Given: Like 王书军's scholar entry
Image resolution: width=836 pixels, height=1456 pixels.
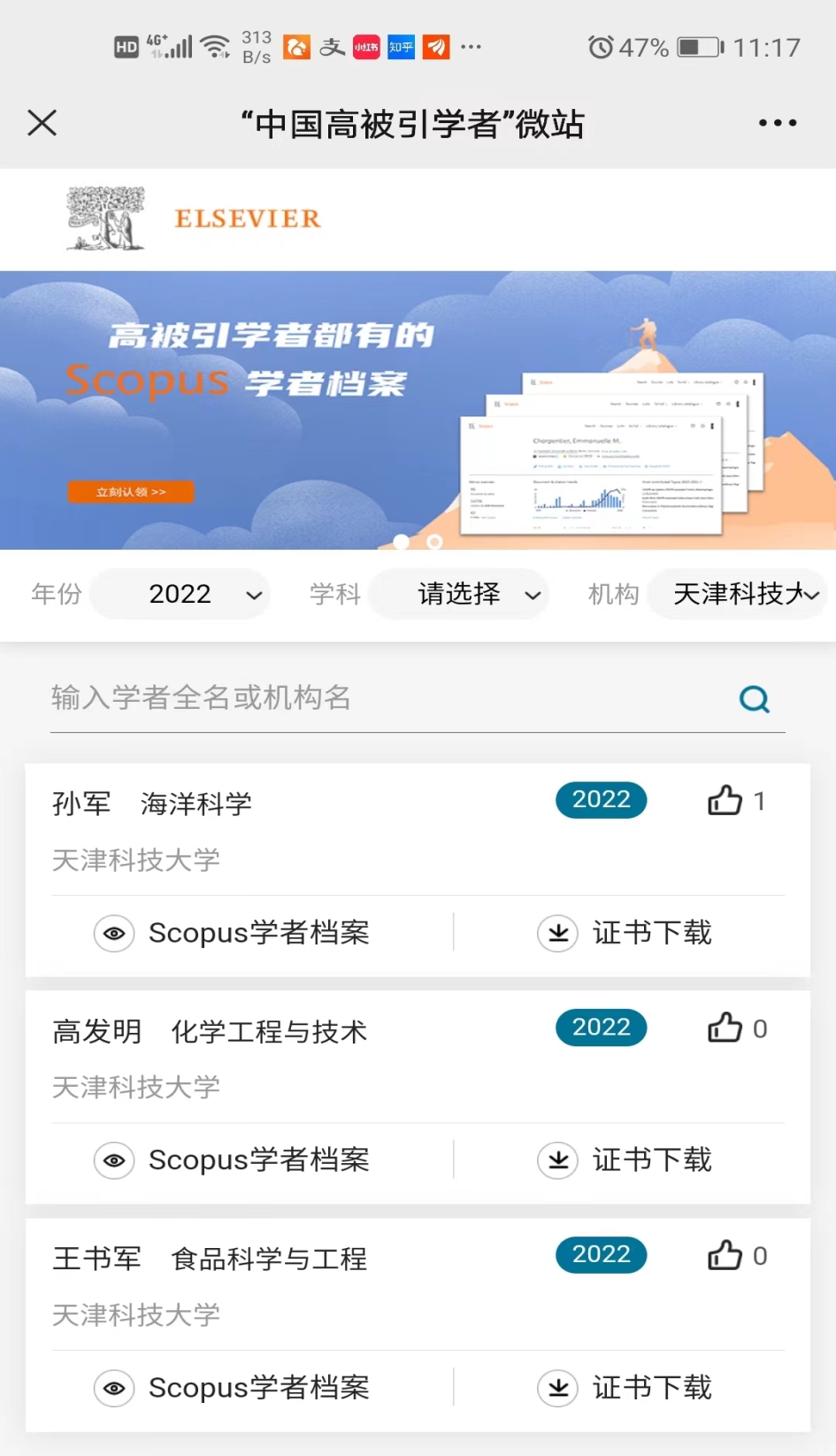Looking at the screenshot, I should 725,1256.
